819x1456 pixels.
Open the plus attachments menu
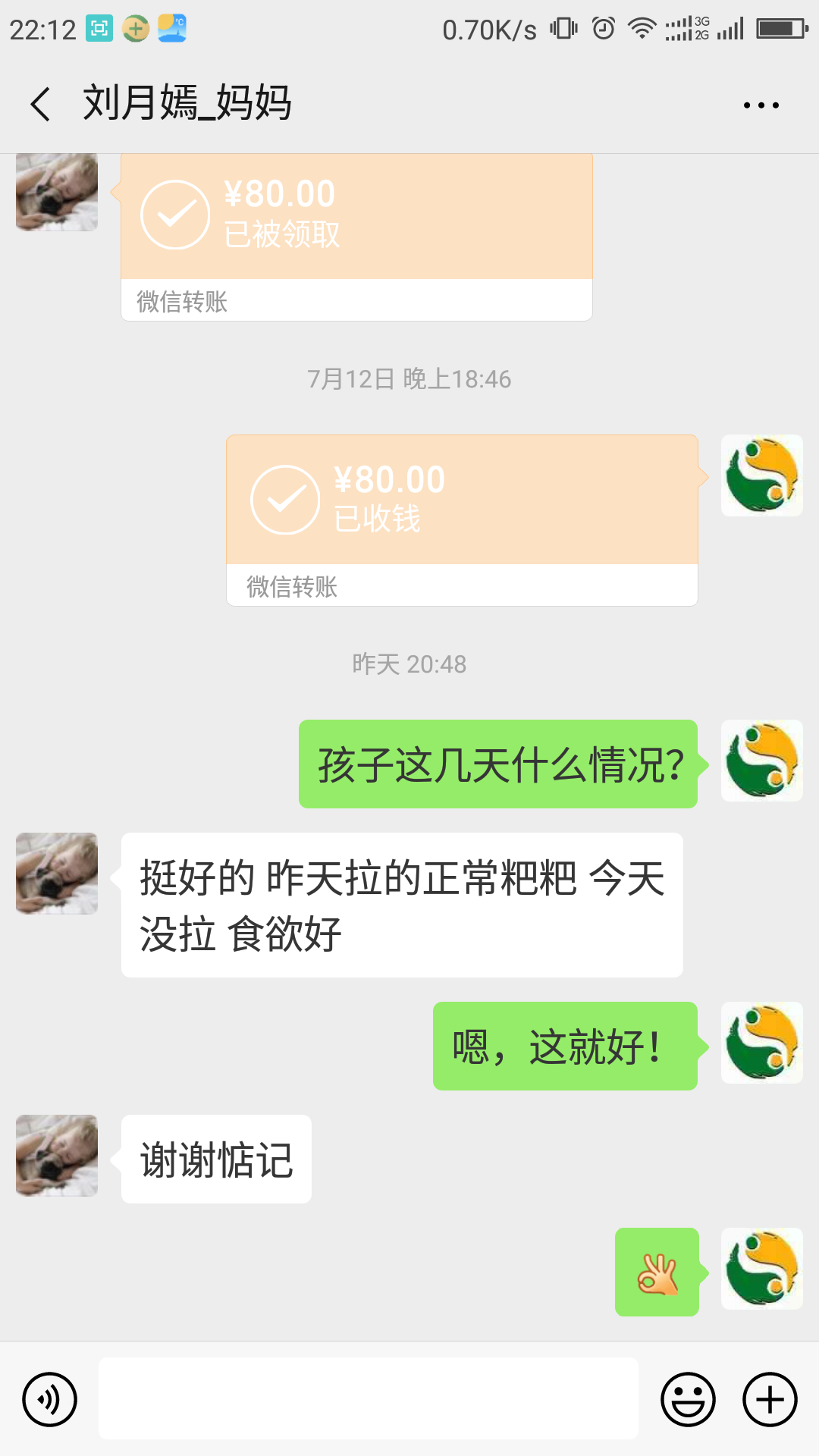(x=770, y=1399)
